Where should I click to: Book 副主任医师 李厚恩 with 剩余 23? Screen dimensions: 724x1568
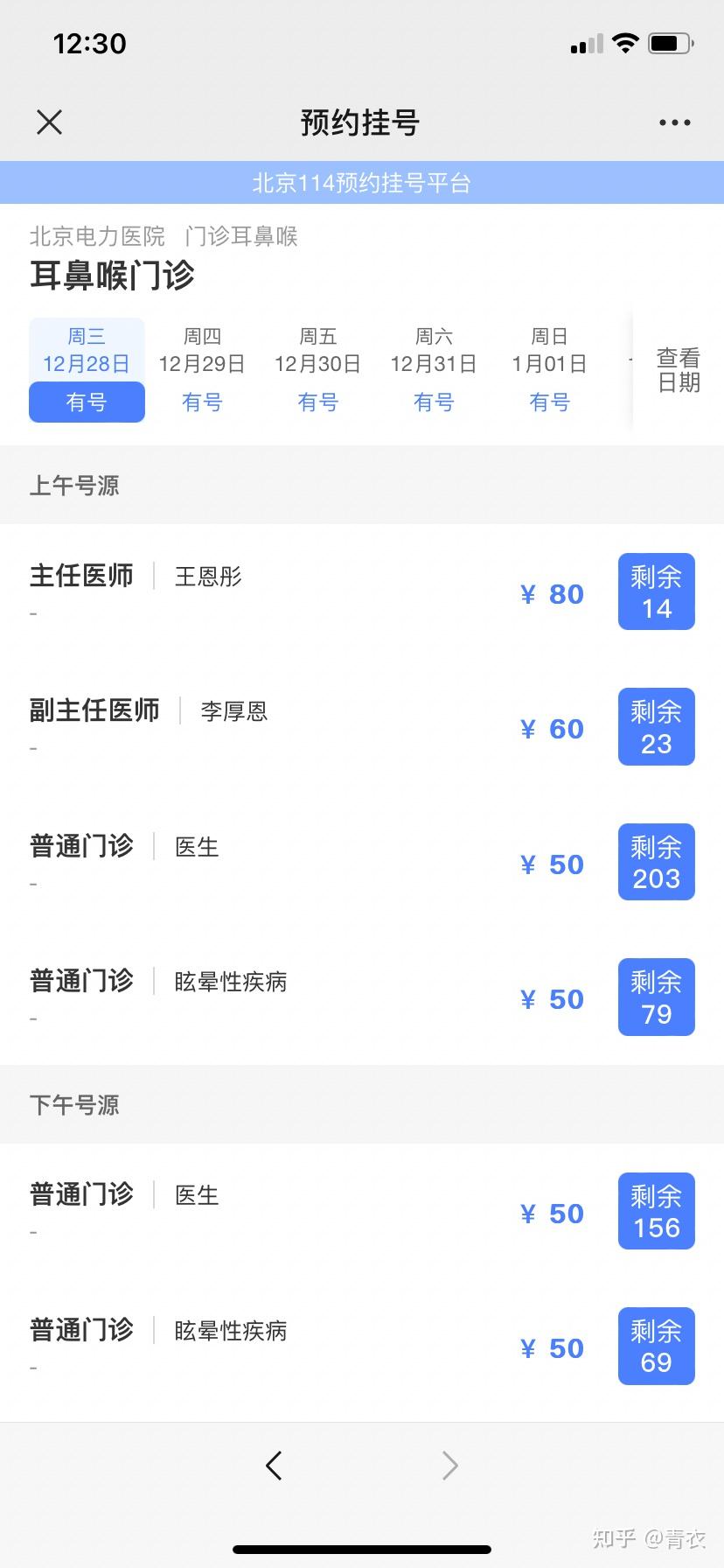656,727
